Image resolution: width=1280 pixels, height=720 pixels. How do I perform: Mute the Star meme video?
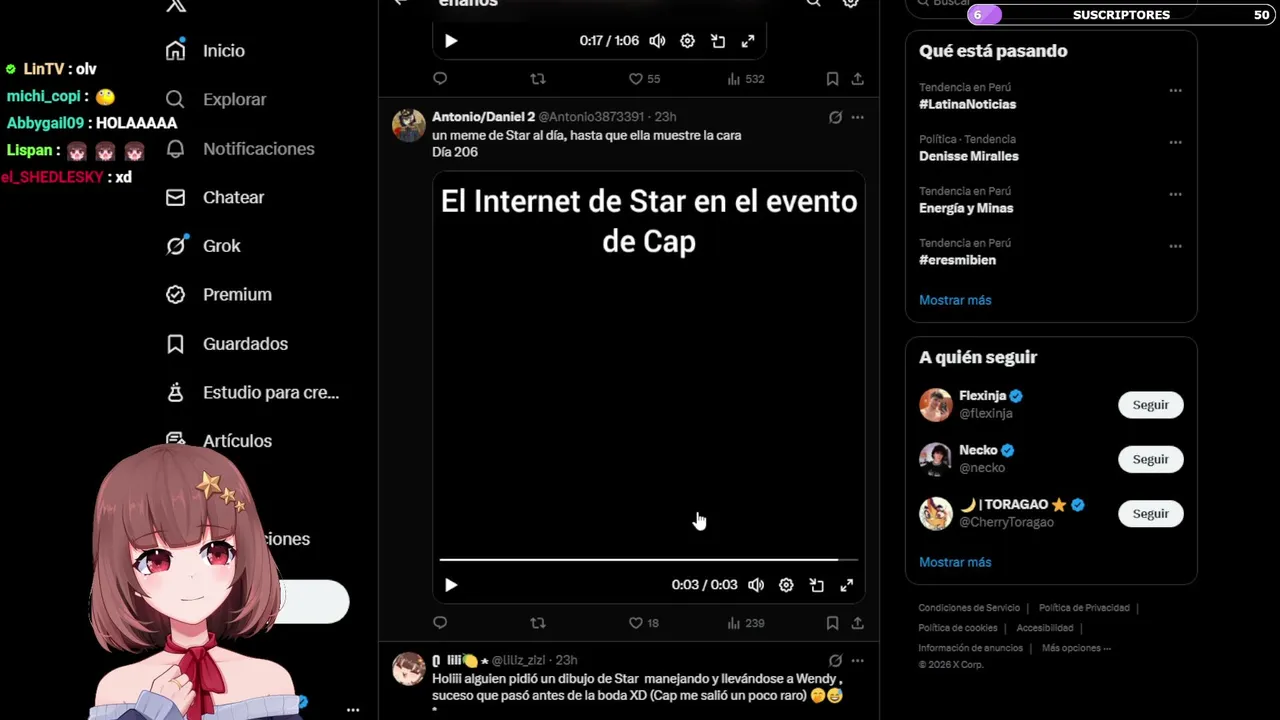click(756, 585)
